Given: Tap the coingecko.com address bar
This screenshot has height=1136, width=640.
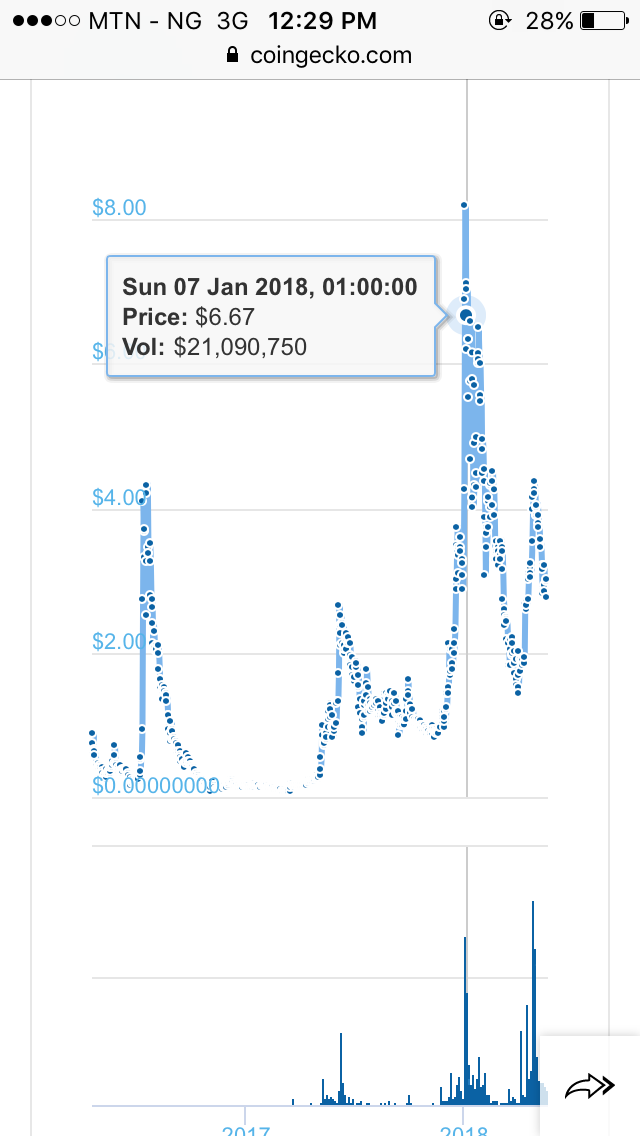Looking at the screenshot, I should click(x=320, y=55).
